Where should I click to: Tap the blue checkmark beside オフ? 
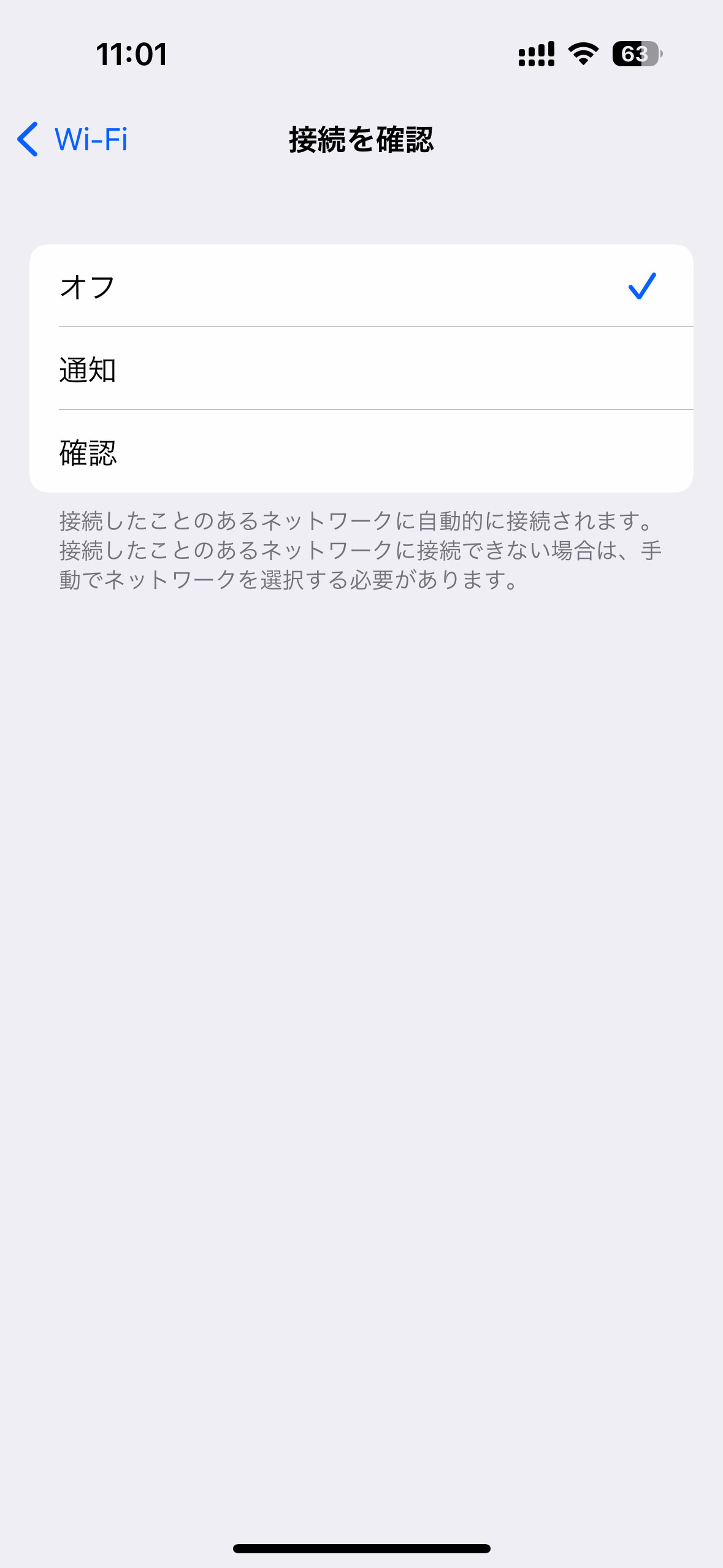tap(642, 286)
